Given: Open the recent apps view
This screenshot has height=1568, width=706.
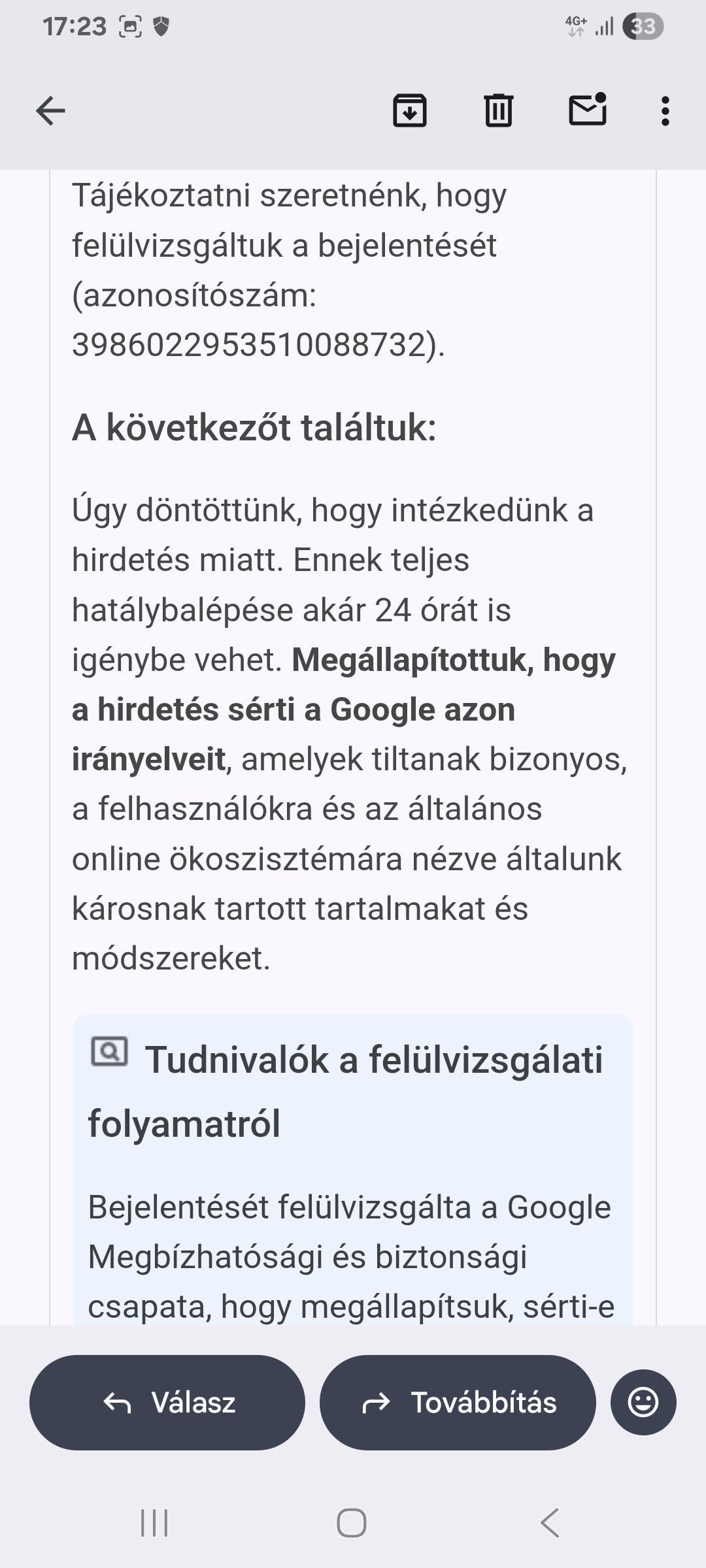Looking at the screenshot, I should [155, 1523].
